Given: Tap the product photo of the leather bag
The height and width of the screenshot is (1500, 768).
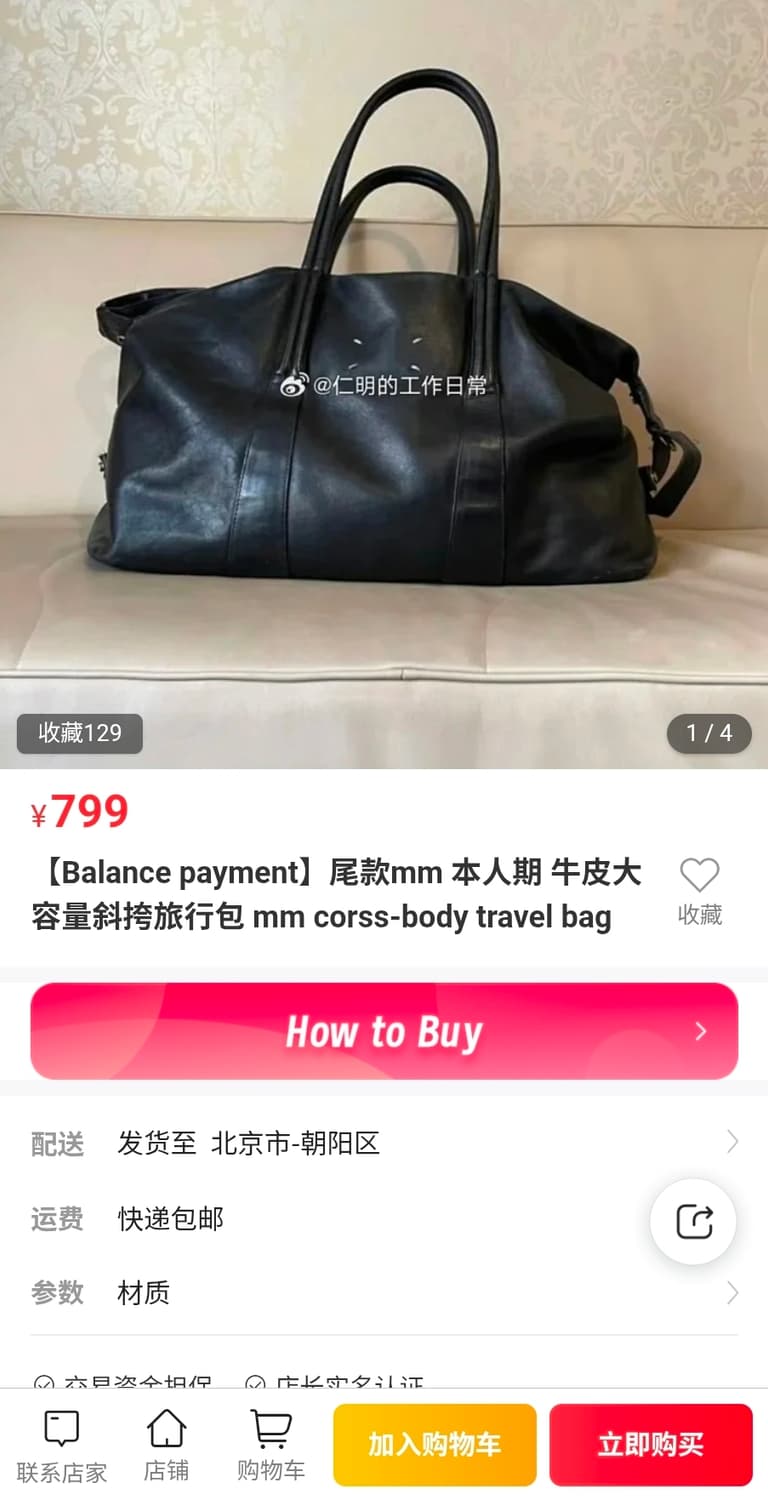Looking at the screenshot, I should [x=384, y=380].
